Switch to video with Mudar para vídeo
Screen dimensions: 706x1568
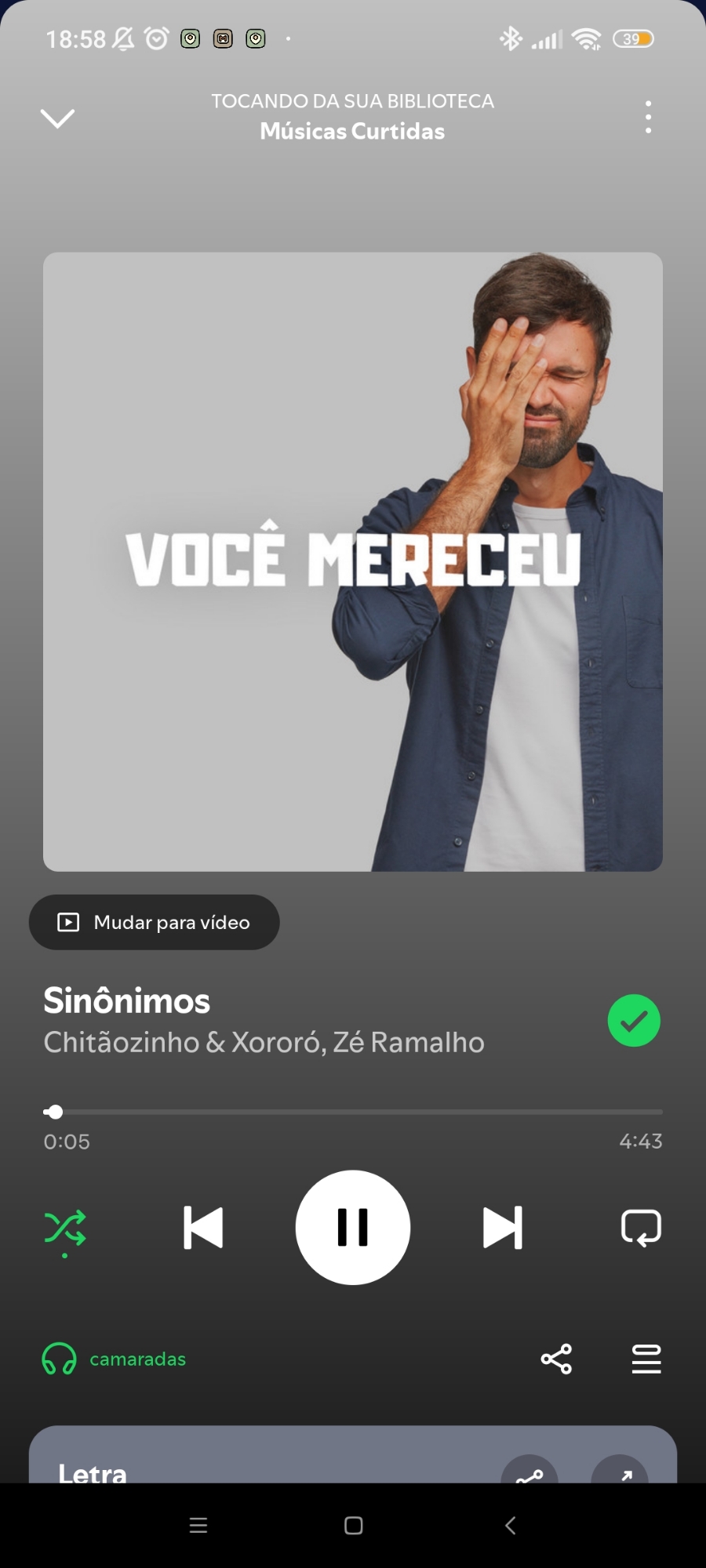tap(155, 922)
